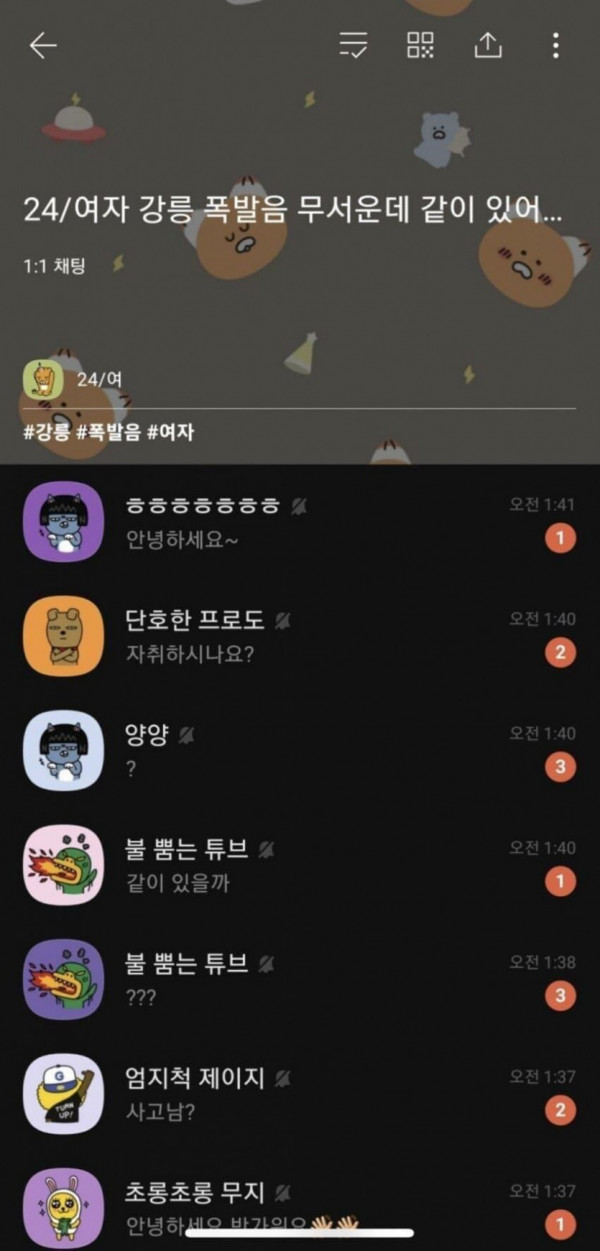Image resolution: width=600 pixels, height=1251 pixels.
Task: Open the three-dot overflow menu
Action: [556, 45]
